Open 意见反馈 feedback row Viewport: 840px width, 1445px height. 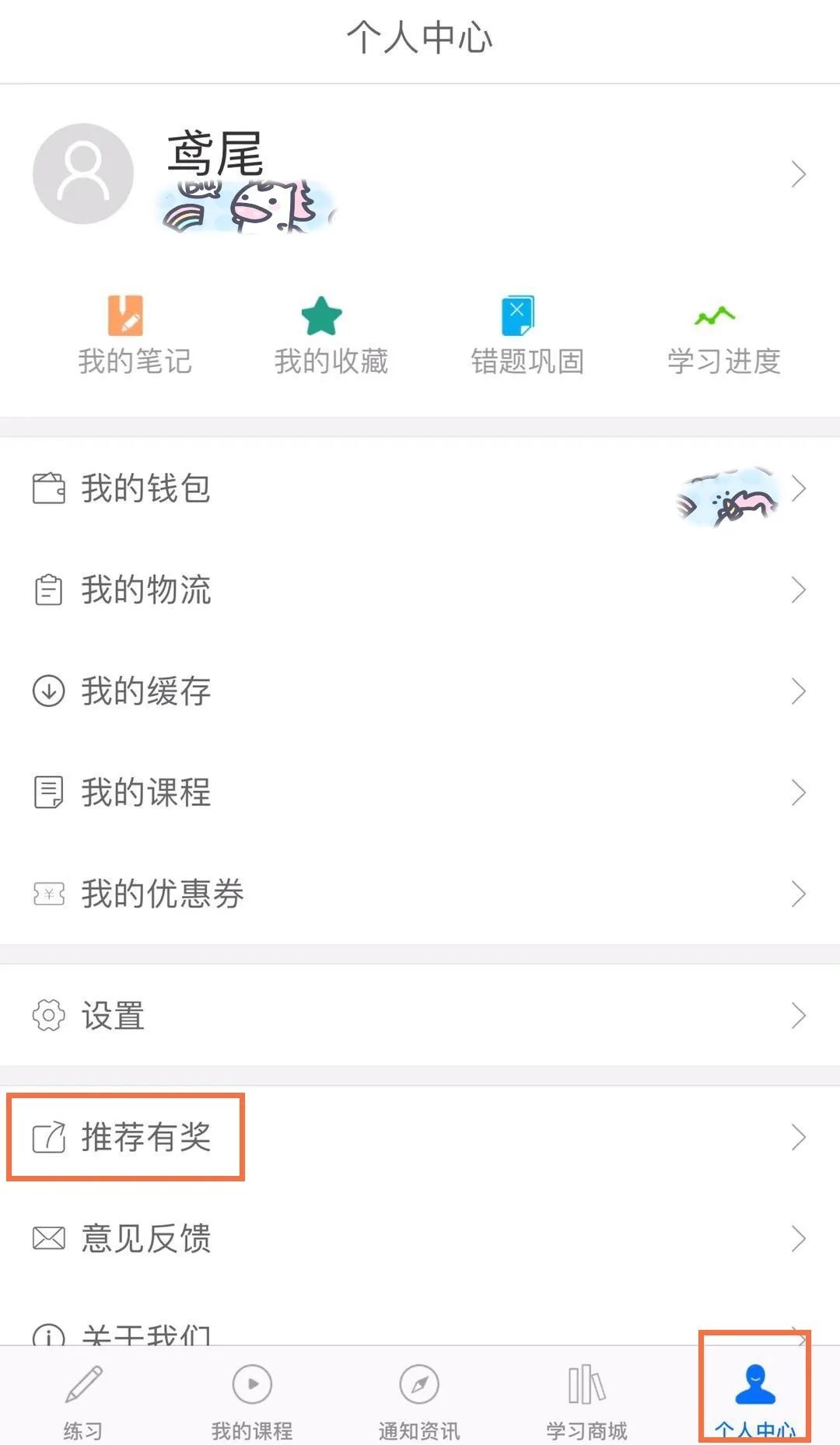click(x=420, y=1238)
